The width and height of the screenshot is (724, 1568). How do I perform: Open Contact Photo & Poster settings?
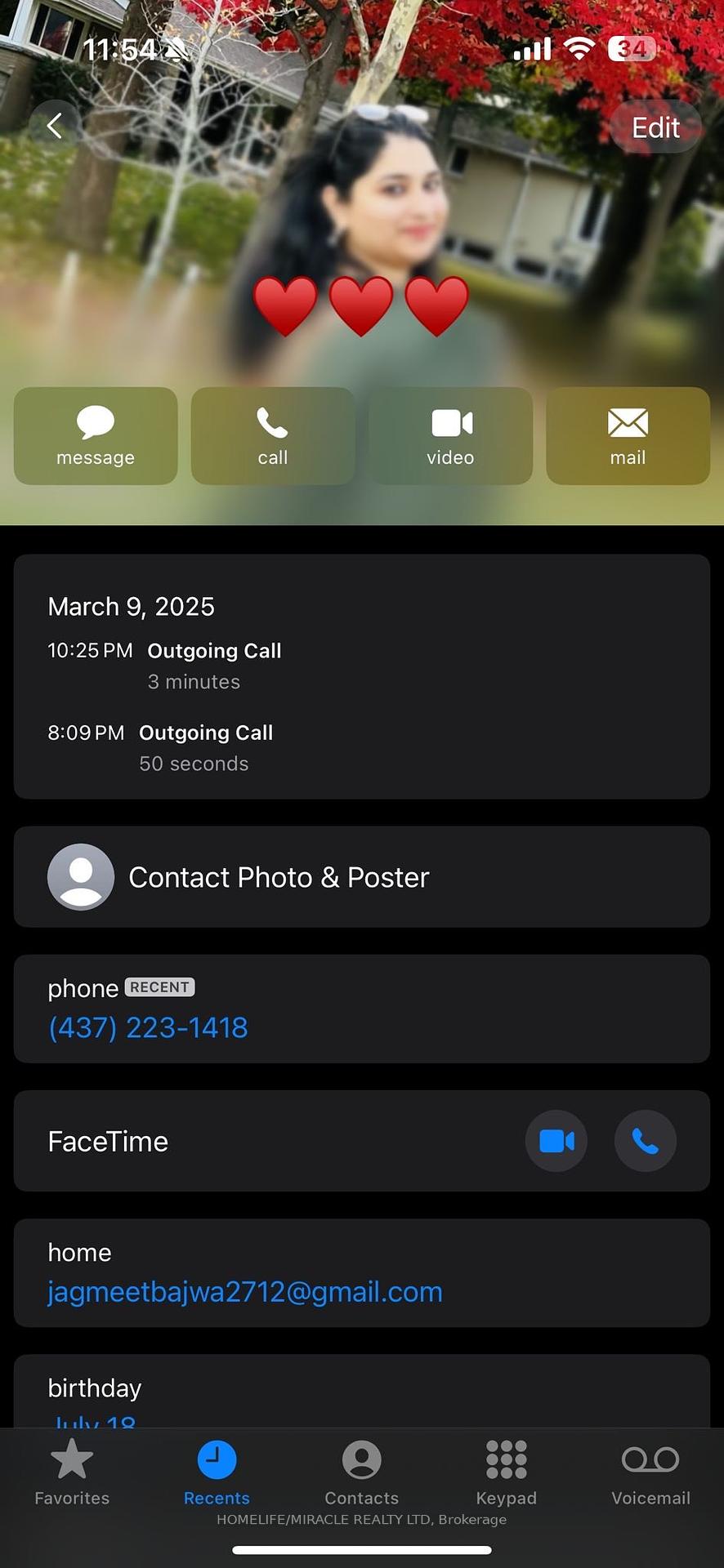361,877
